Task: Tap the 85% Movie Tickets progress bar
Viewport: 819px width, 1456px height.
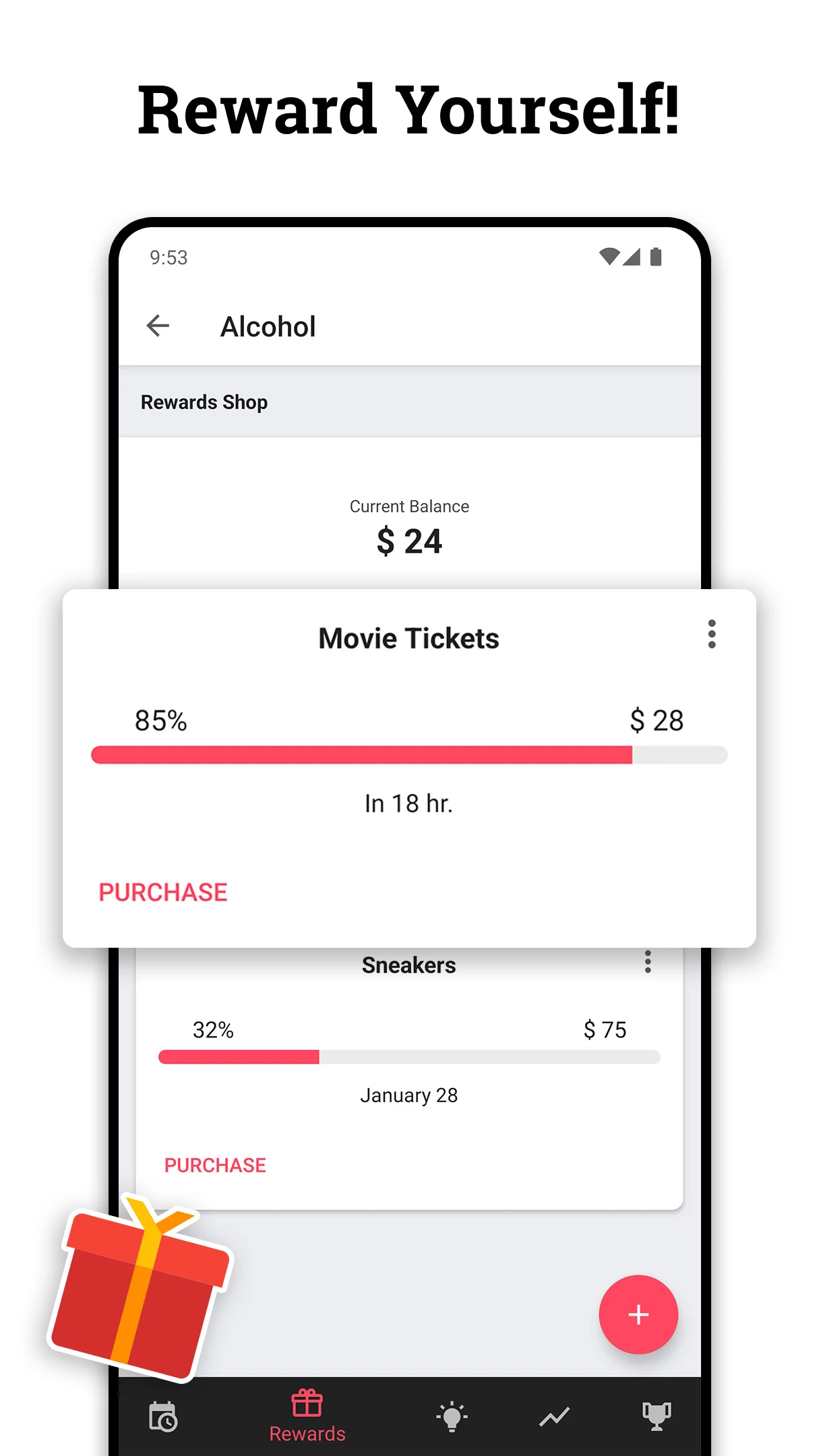Action: (408, 755)
